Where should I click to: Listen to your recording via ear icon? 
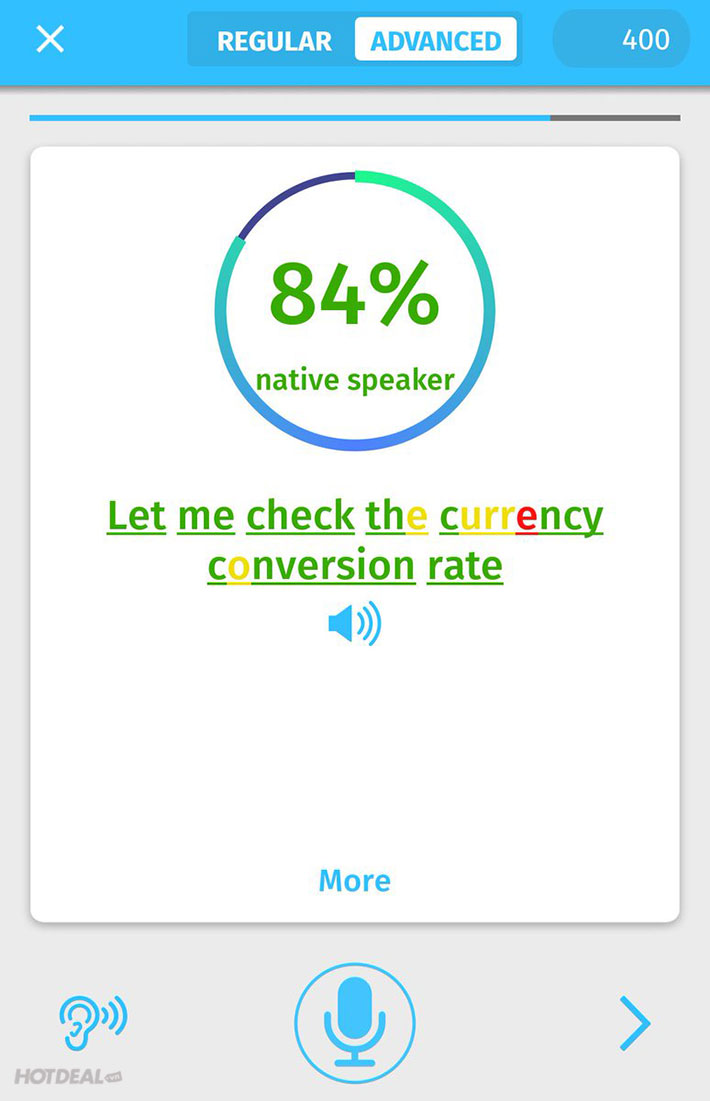[92, 1022]
